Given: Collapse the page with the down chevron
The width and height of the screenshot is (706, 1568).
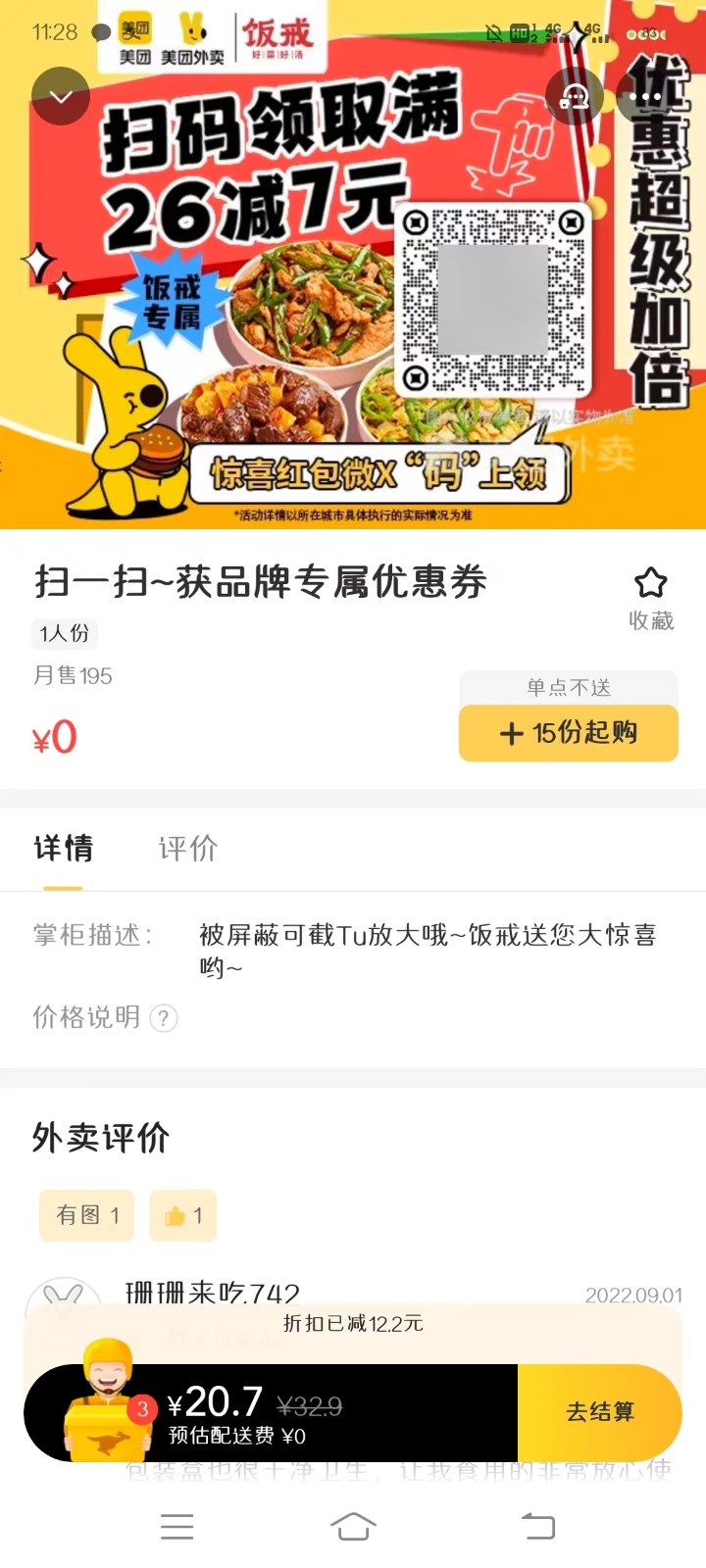Looking at the screenshot, I should click(60, 96).
